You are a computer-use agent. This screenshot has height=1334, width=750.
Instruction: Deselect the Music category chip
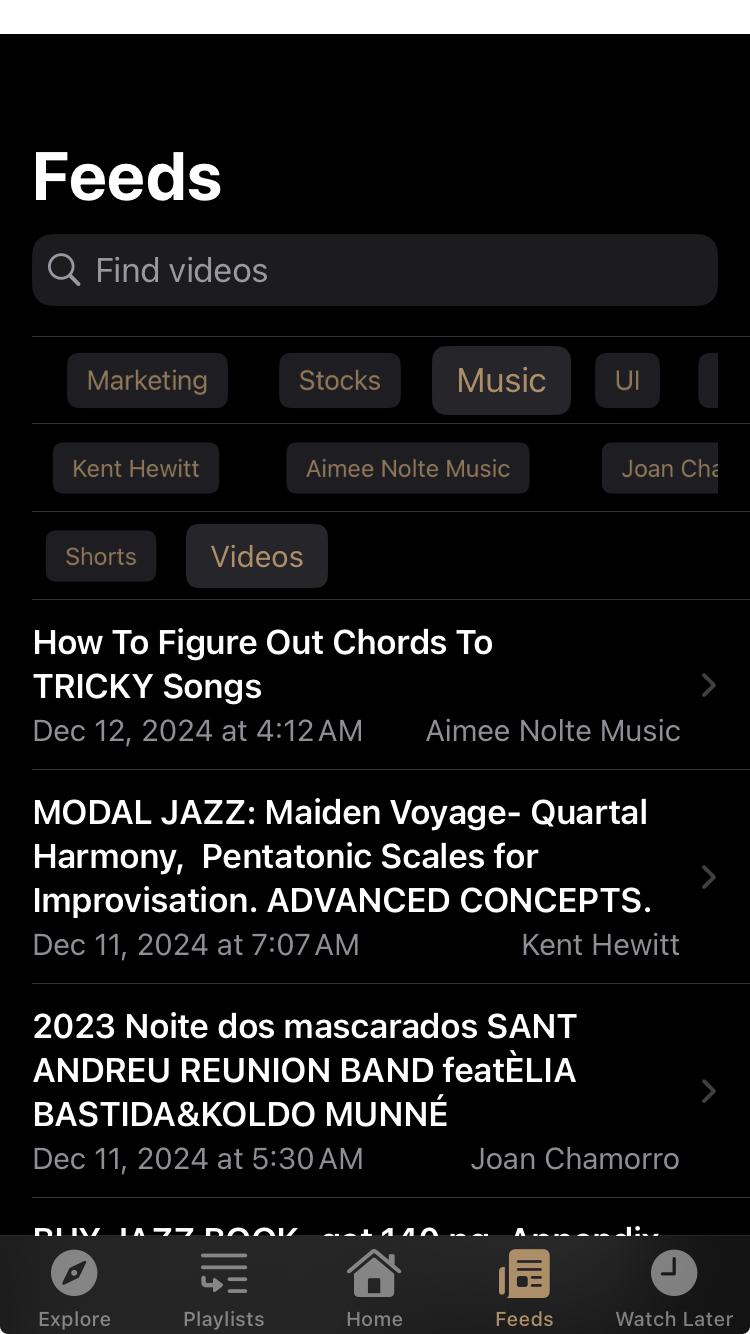pos(501,380)
